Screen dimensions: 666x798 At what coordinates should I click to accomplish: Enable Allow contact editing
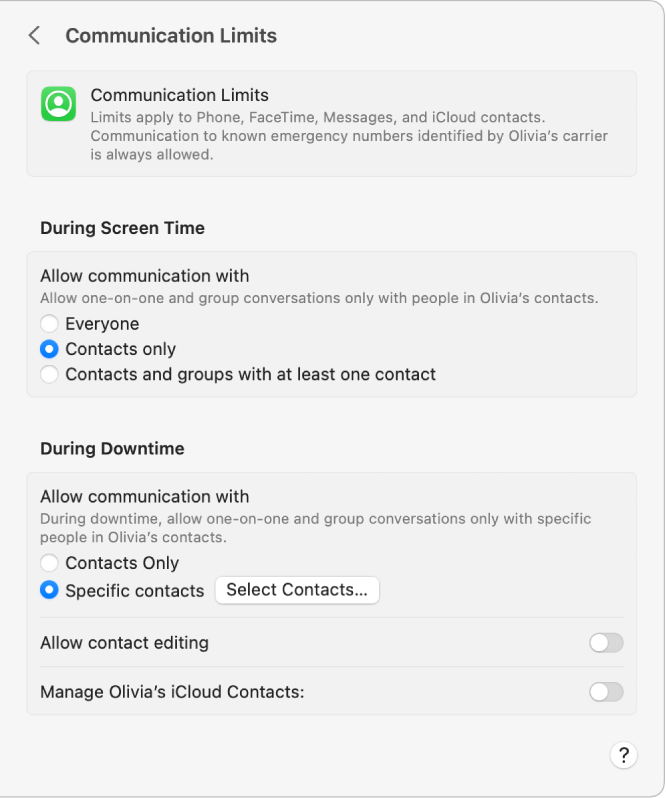(606, 643)
